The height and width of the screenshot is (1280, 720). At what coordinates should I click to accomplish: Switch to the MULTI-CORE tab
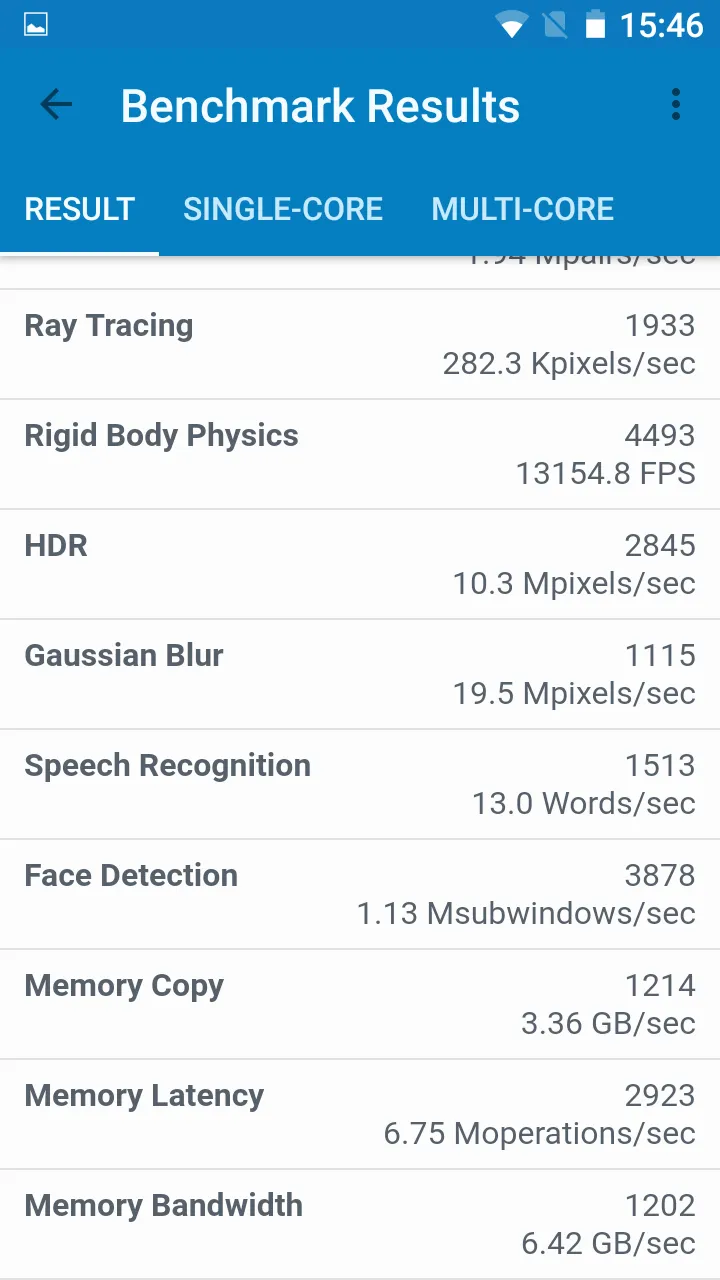coord(522,209)
